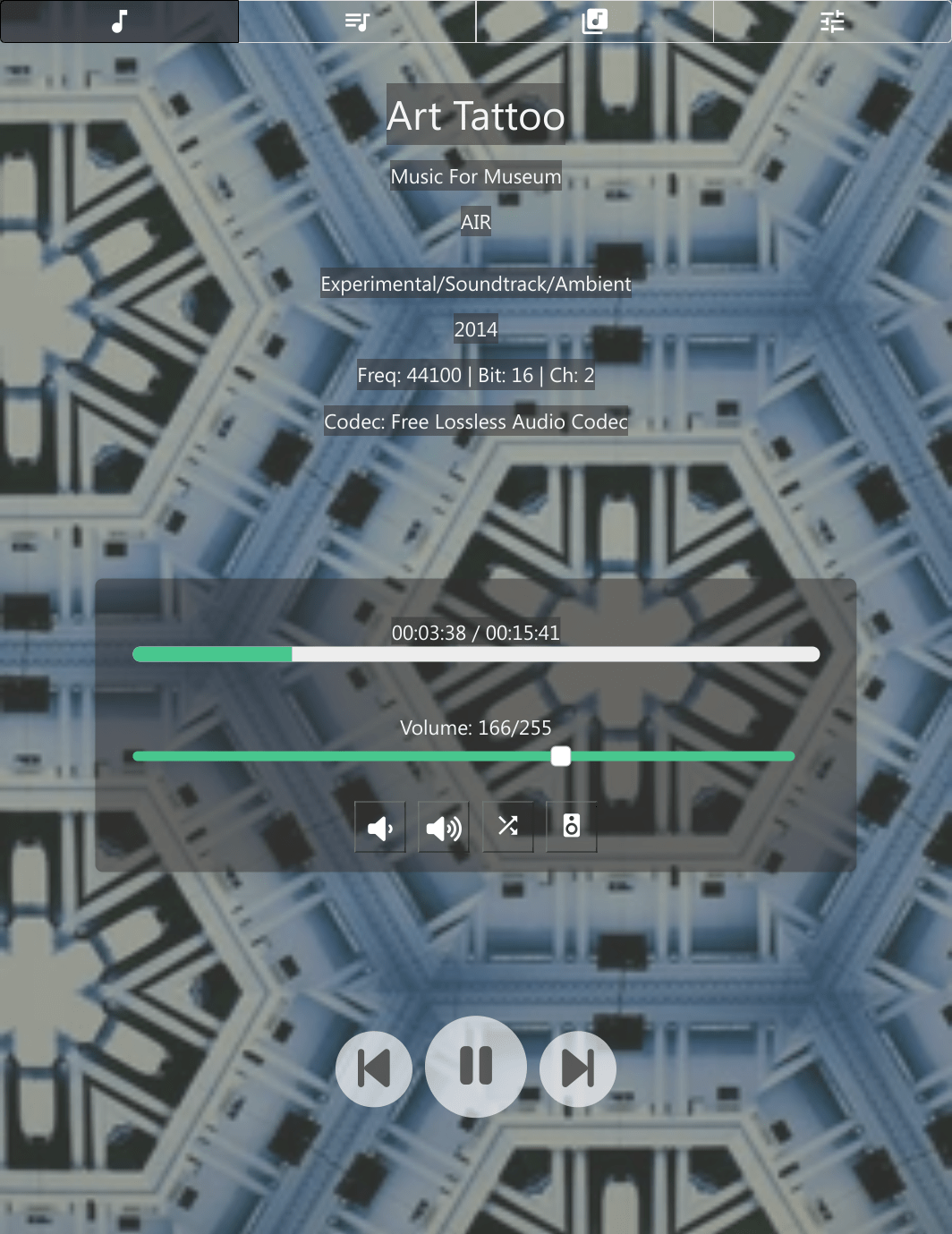Pause the current track
Screen dimensions: 952x1234
click(476, 1067)
